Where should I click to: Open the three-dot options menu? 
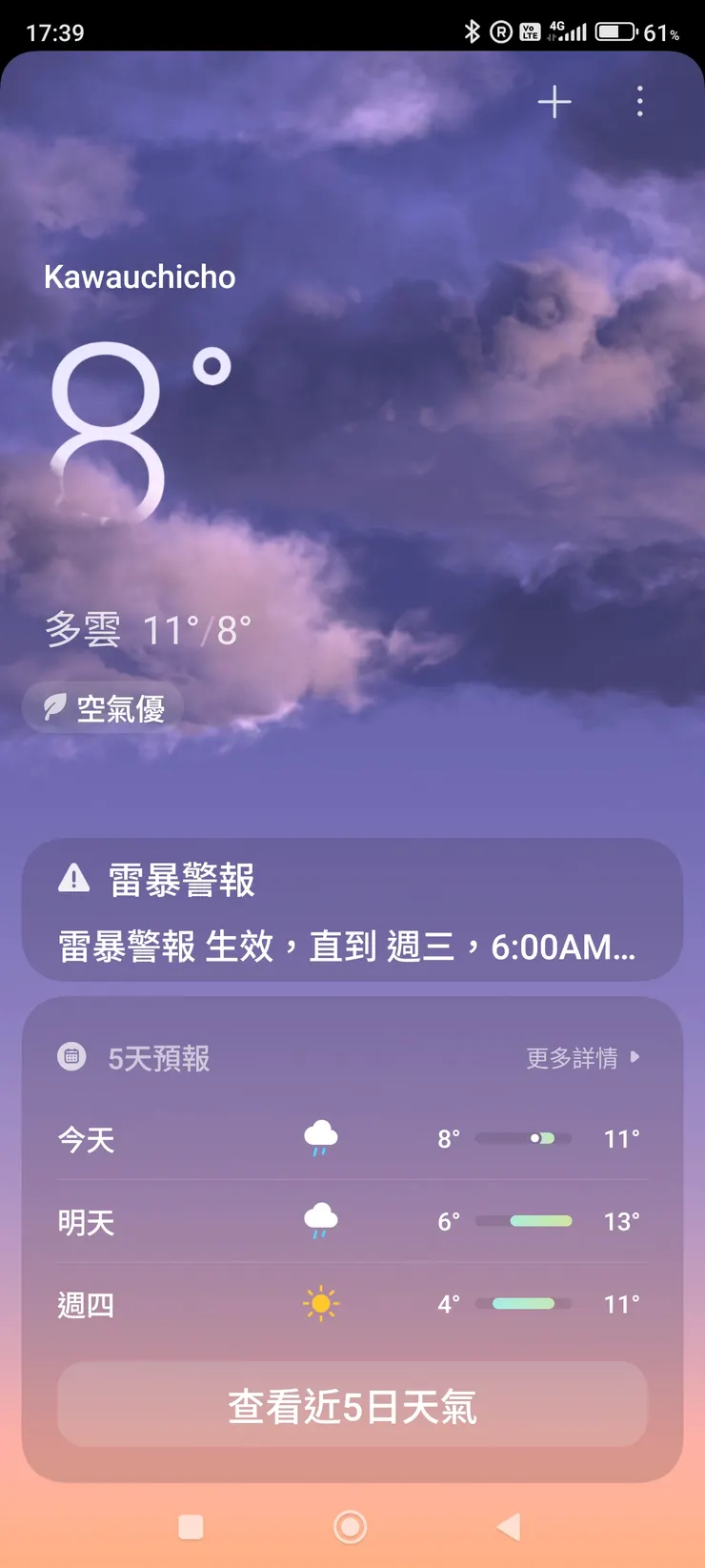(639, 102)
